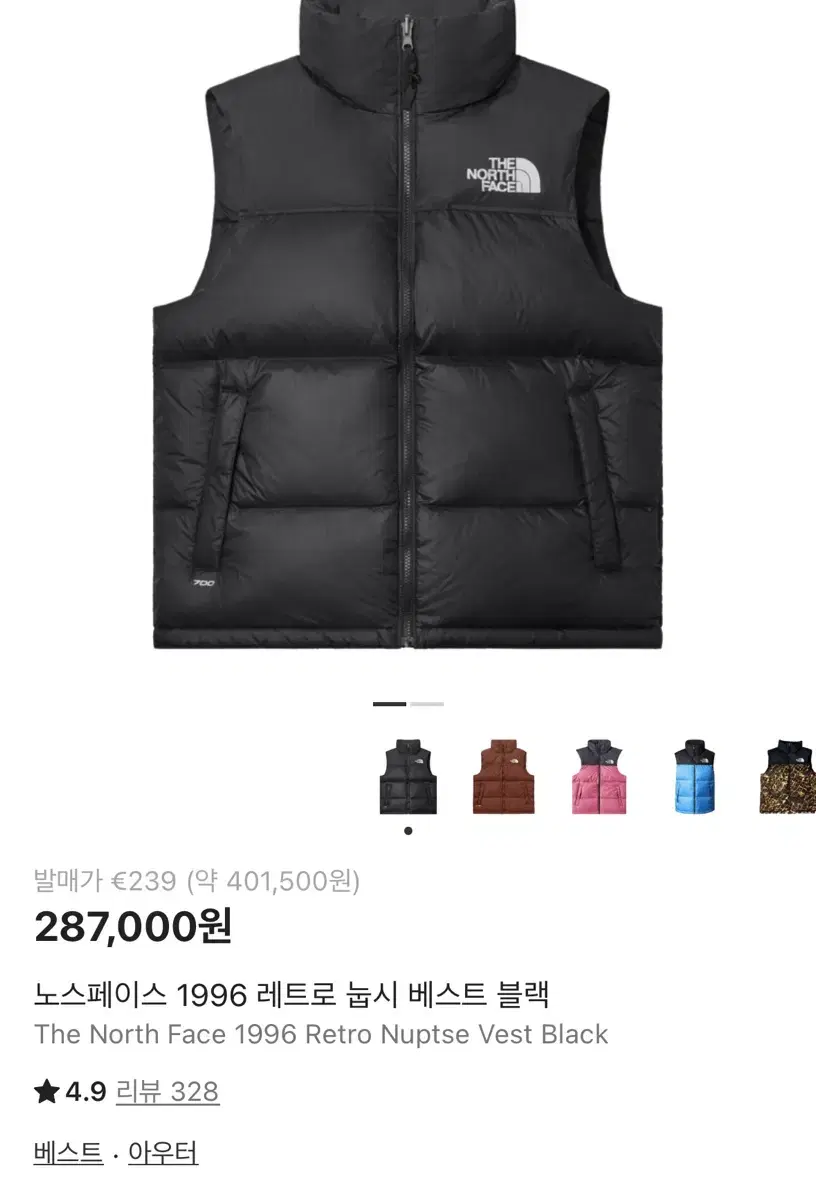Click the 287,000원 price text
This screenshot has width=816, height=1200.
tap(132, 927)
